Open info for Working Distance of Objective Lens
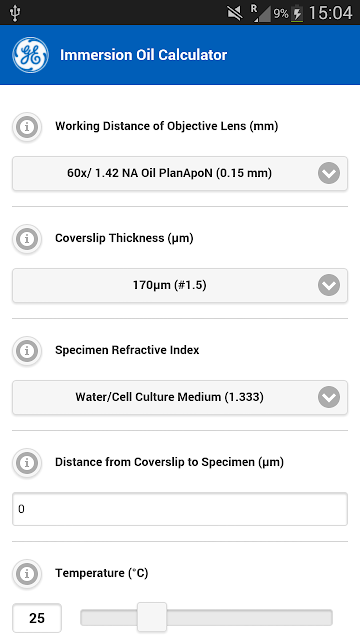Image resolution: width=360 pixels, height=640 pixels. click(27, 127)
